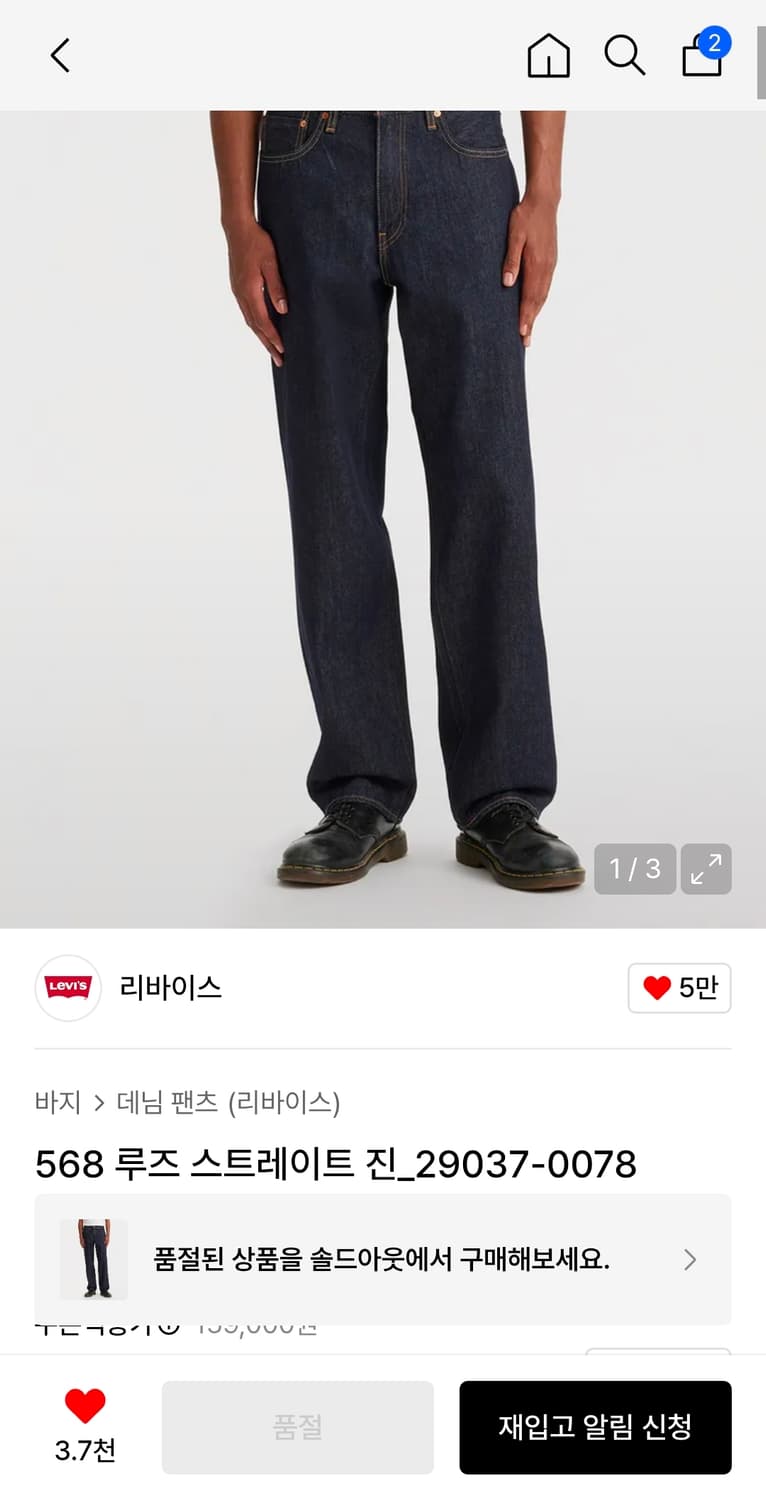Image resolution: width=766 pixels, height=1500 pixels.
Task: Select the 데님 팬츠 breadcrumb category
Action: (x=166, y=1102)
